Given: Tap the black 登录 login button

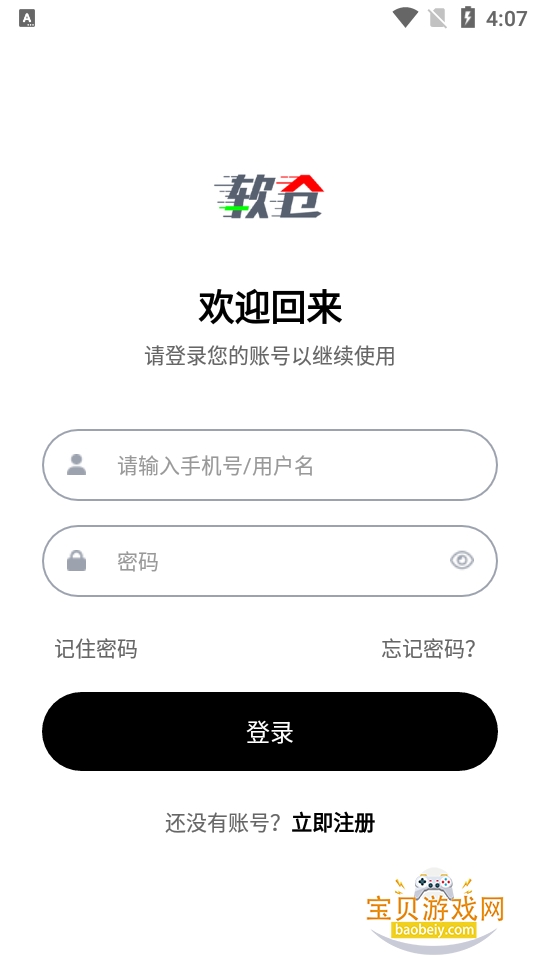Looking at the screenshot, I should coord(269,732).
